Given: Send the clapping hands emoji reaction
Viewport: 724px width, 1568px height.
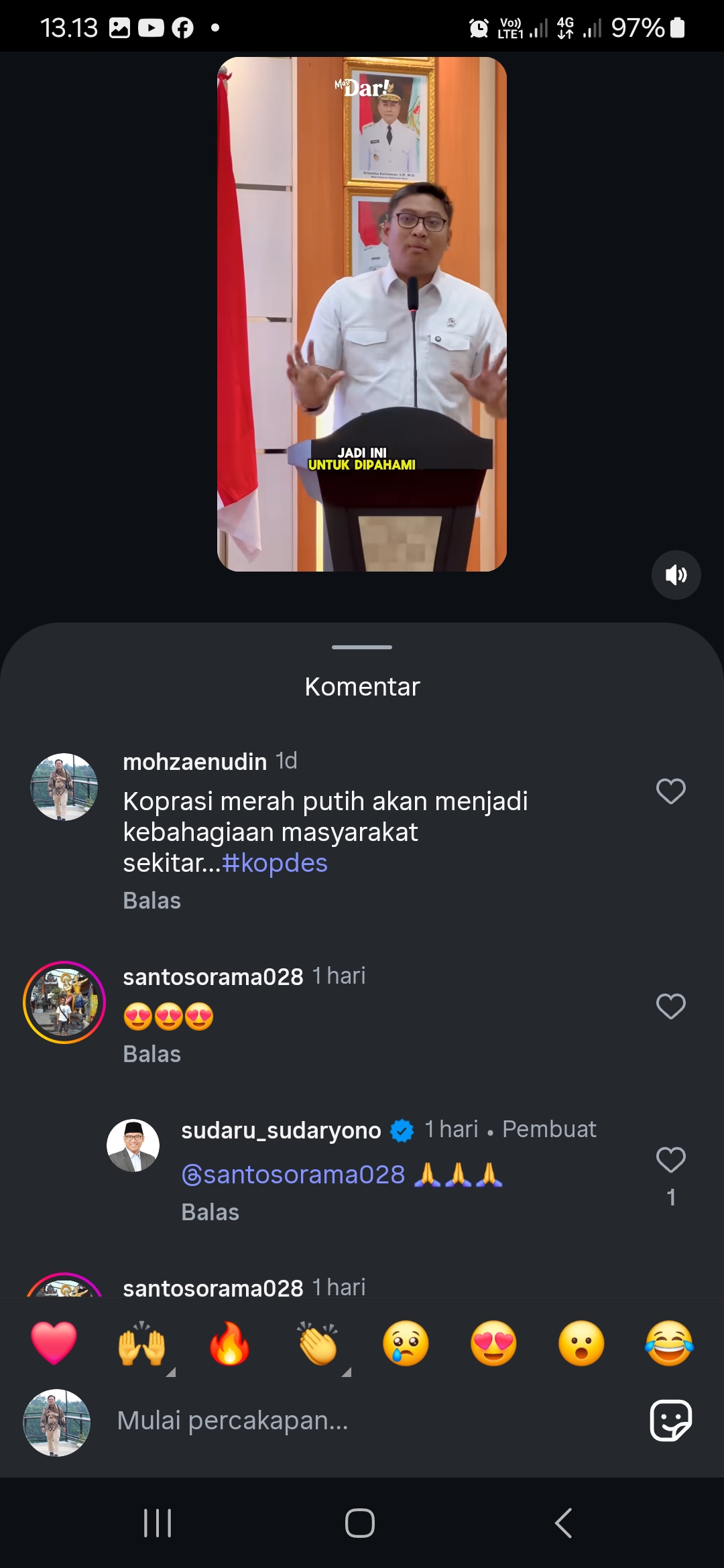Looking at the screenshot, I should click(318, 1343).
